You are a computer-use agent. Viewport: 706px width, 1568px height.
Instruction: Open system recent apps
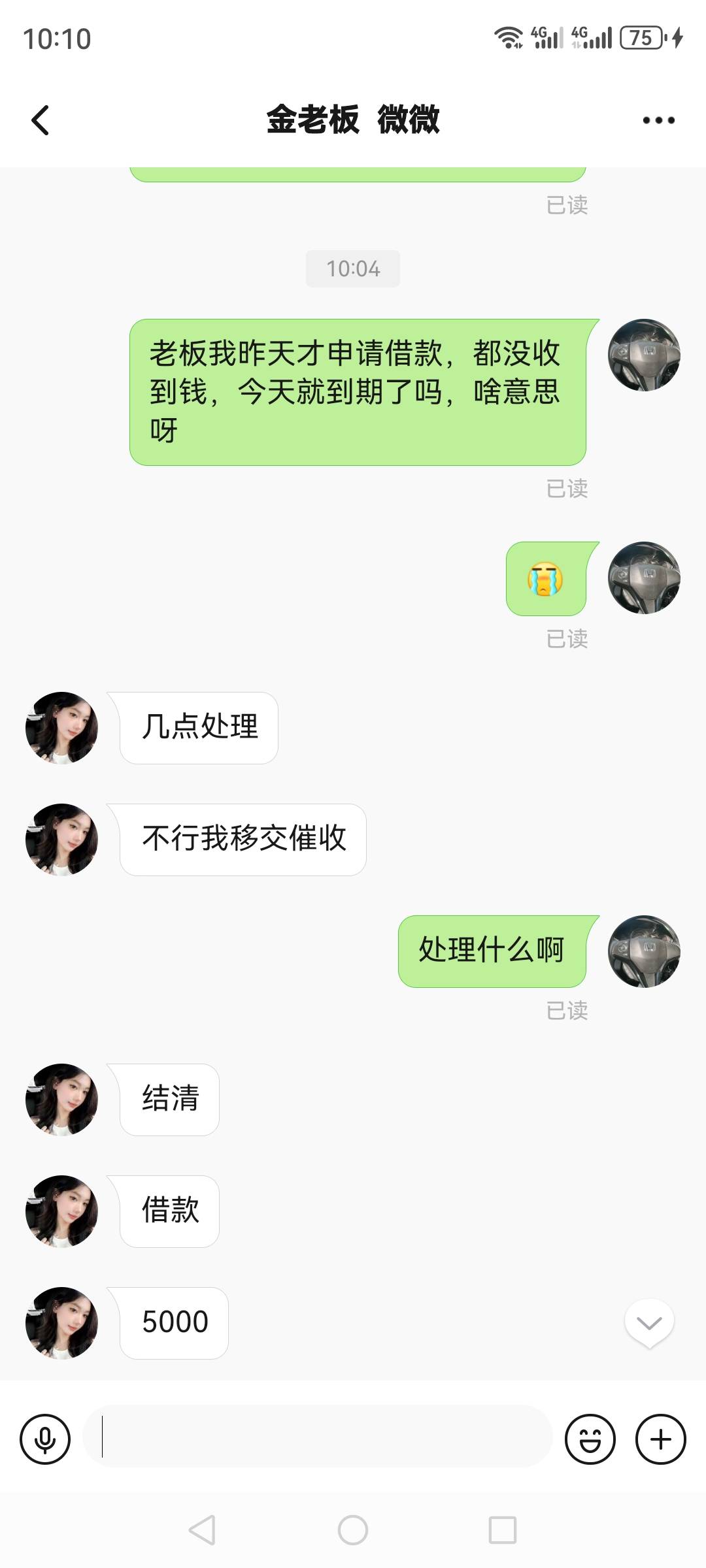503,1530
